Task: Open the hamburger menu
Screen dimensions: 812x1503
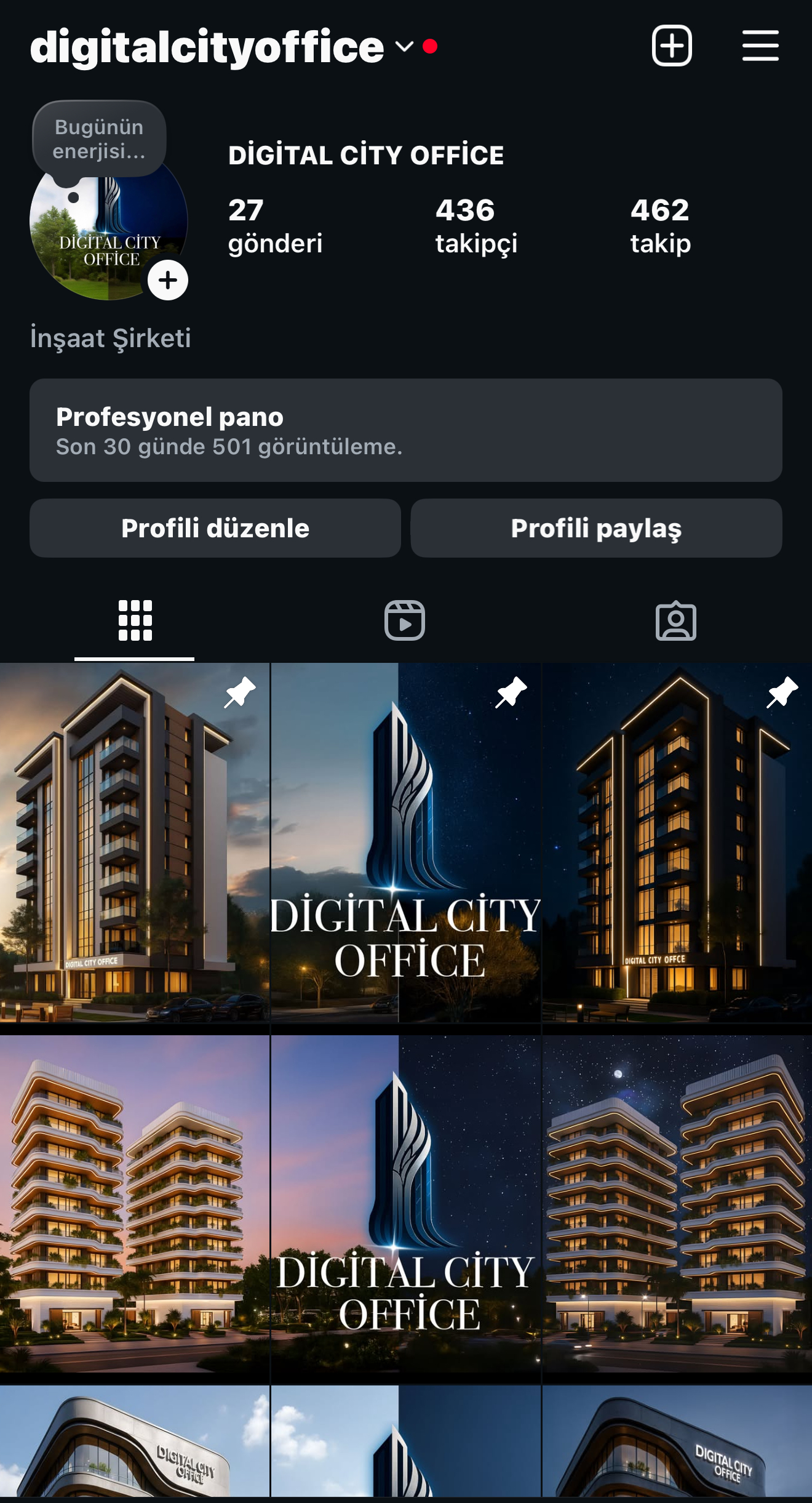Action: [759, 46]
